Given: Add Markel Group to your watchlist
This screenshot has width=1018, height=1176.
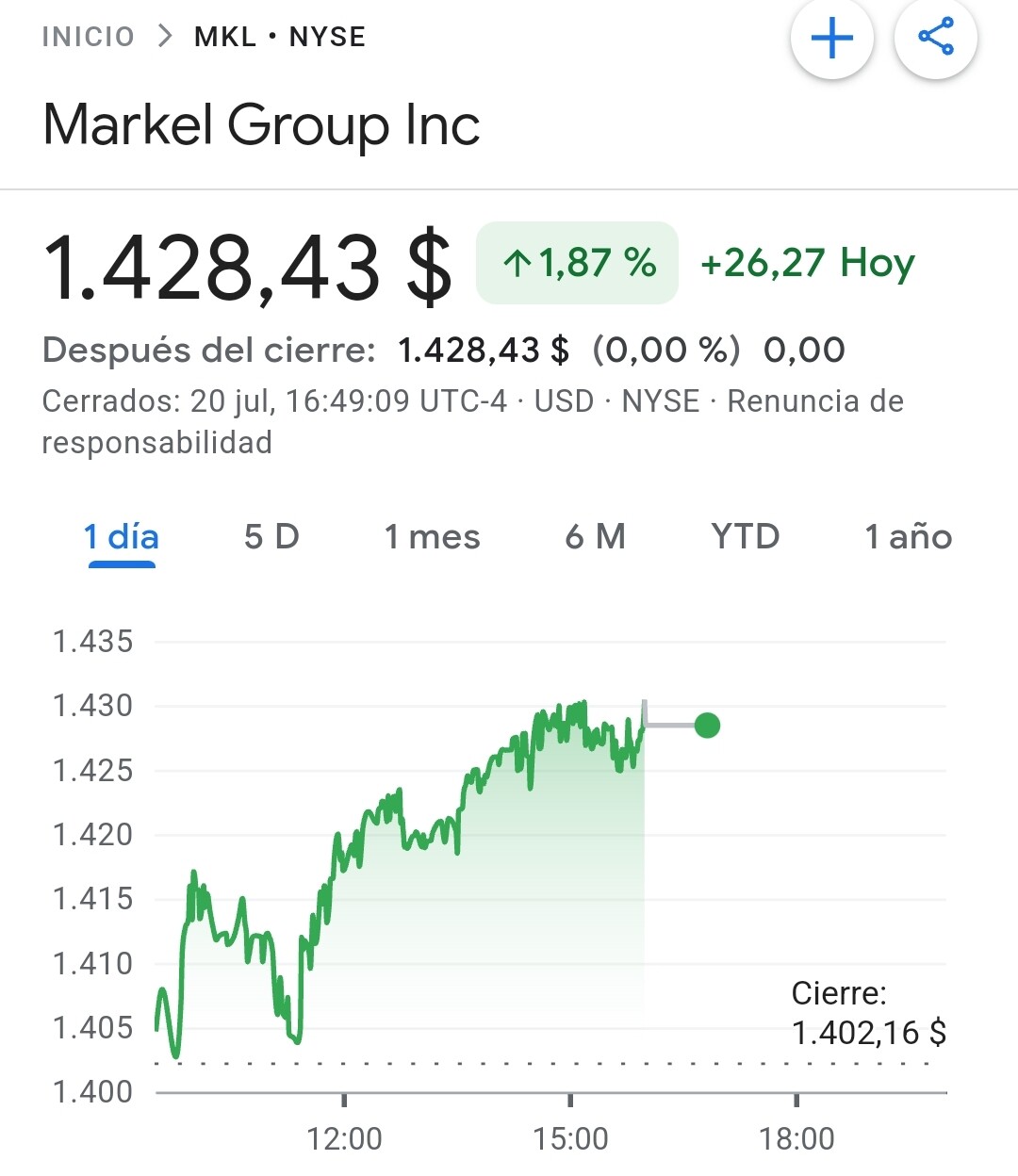Looking at the screenshot, I should [x=831, y=40].
